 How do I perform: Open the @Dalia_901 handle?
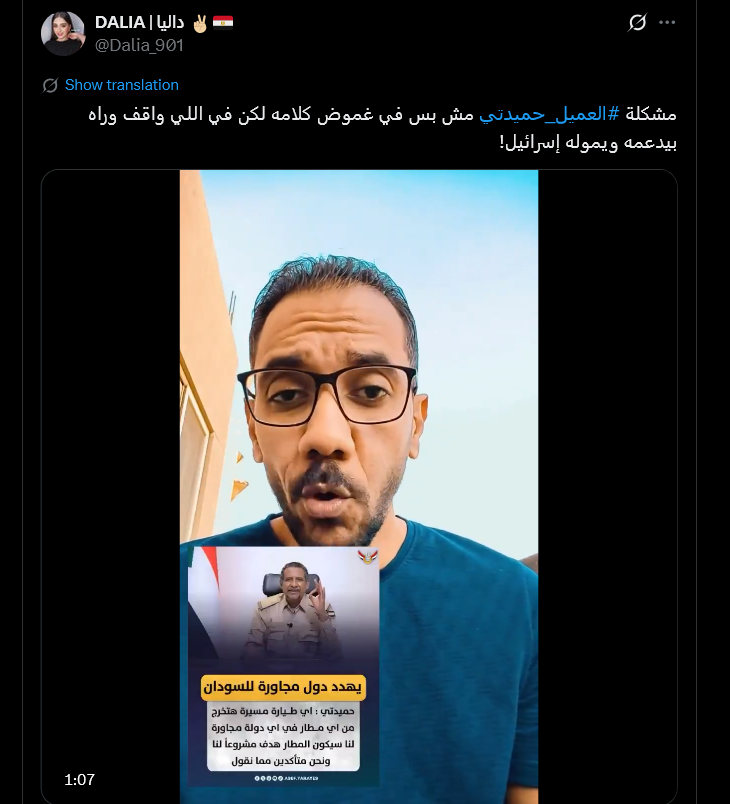click(139, 44)
